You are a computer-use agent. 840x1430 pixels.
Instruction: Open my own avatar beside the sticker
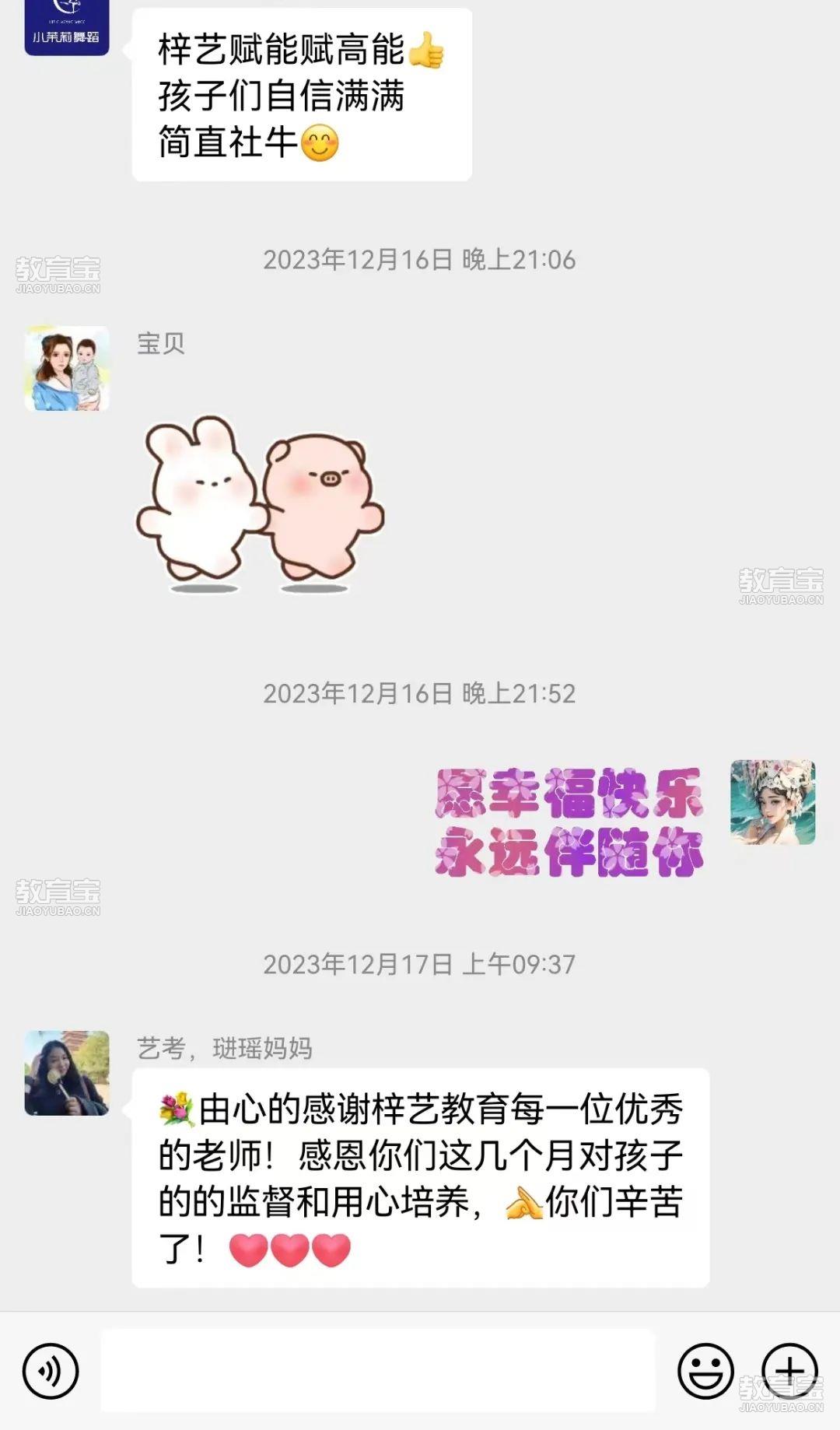point(772,802)
